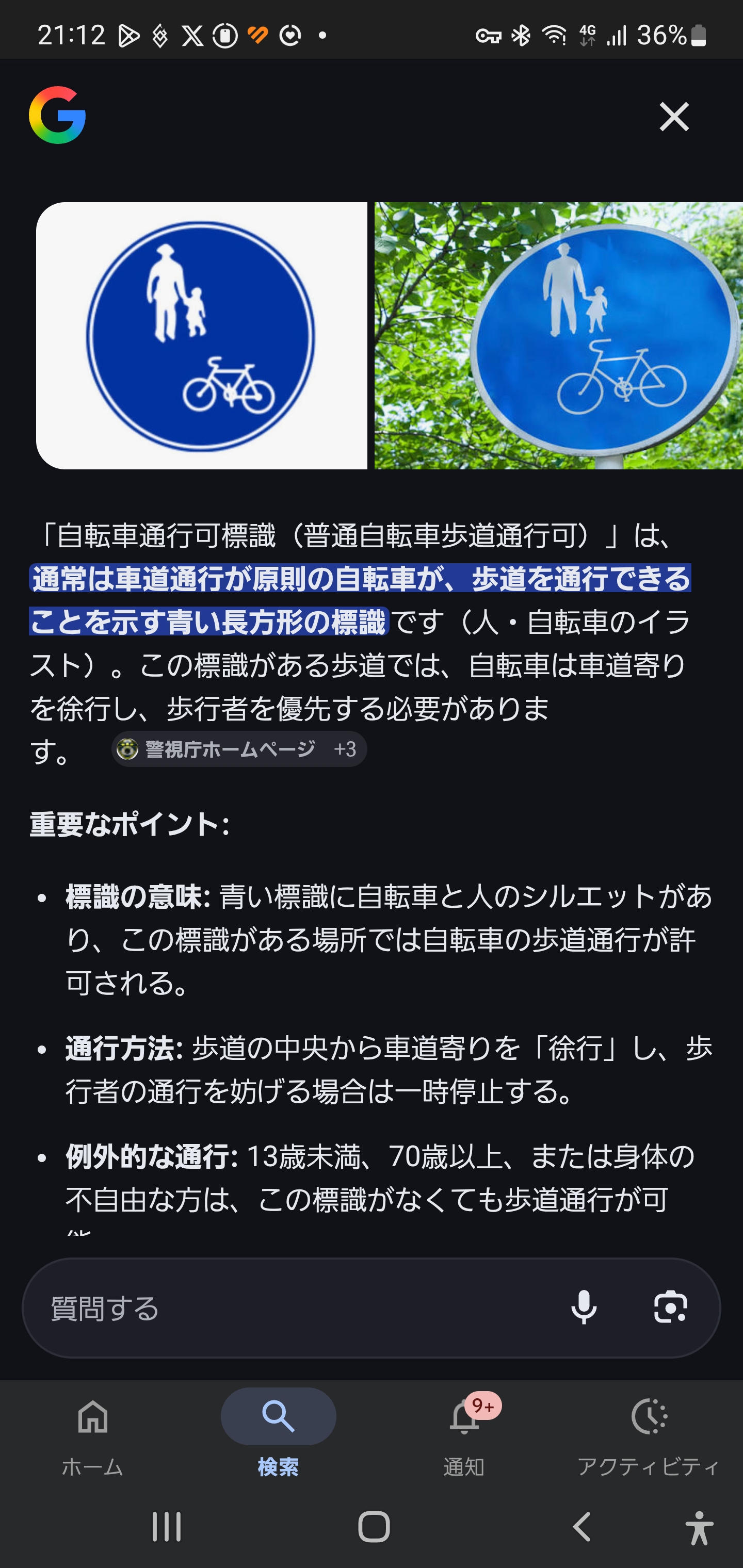
Task: Open the flat blue pedestrian-bicycle sign image
Action: click(202, 335)
